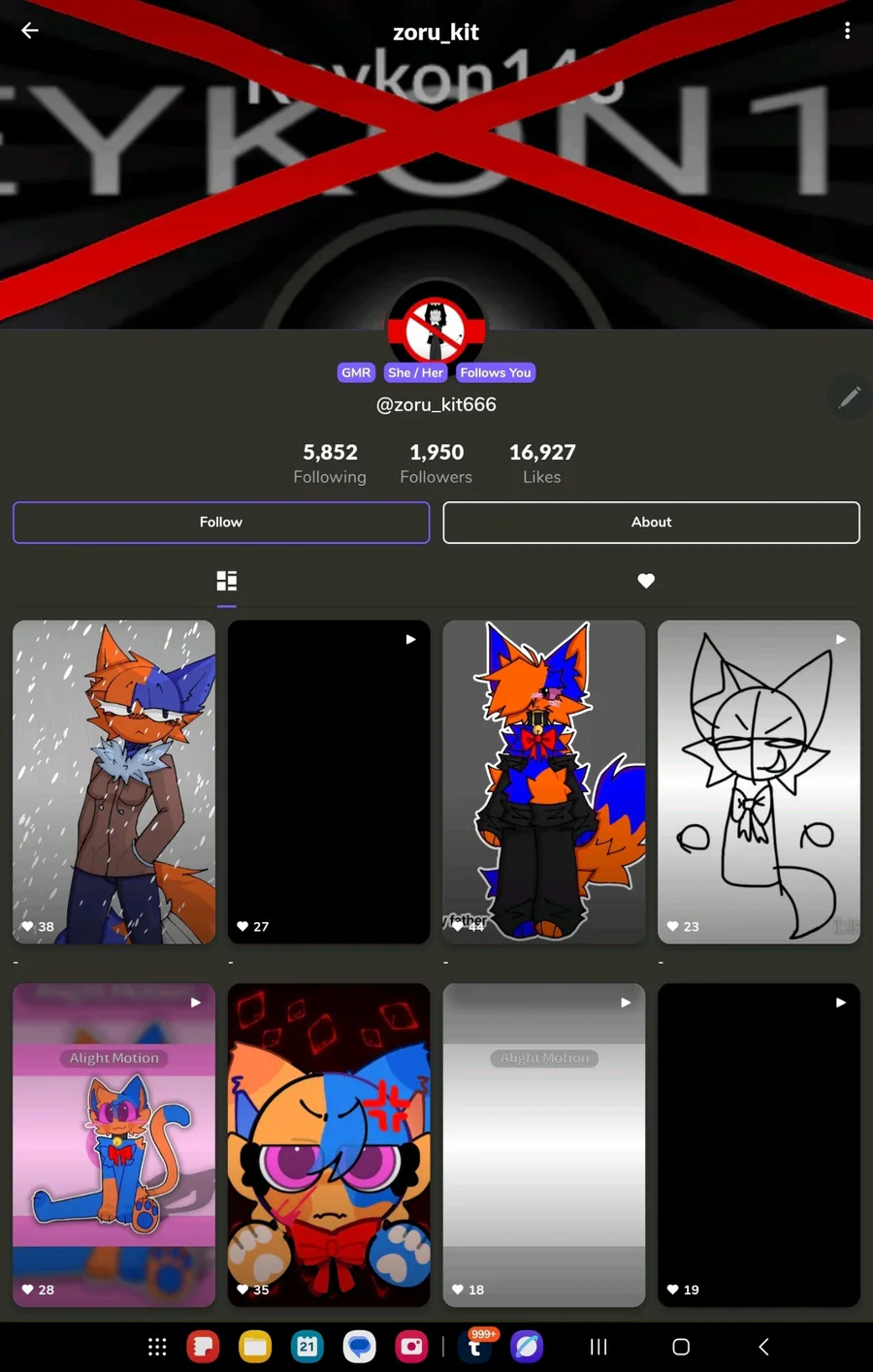Play the black video with 19 likes
Viewport: 873px width, 1372px height.
[x=759, y=1144]
